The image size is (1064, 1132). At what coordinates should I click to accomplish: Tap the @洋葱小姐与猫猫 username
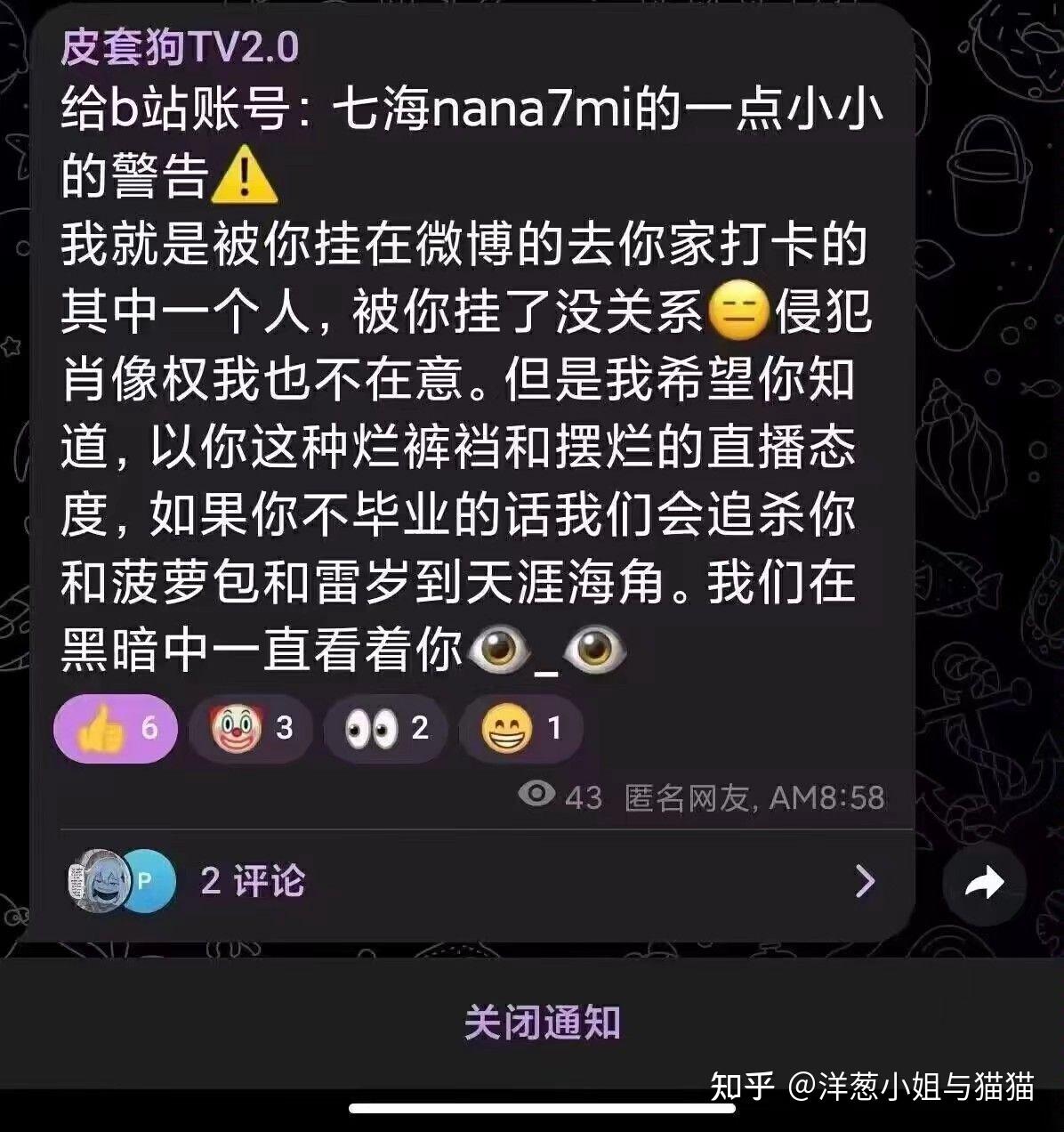[x=909, y=1085]
